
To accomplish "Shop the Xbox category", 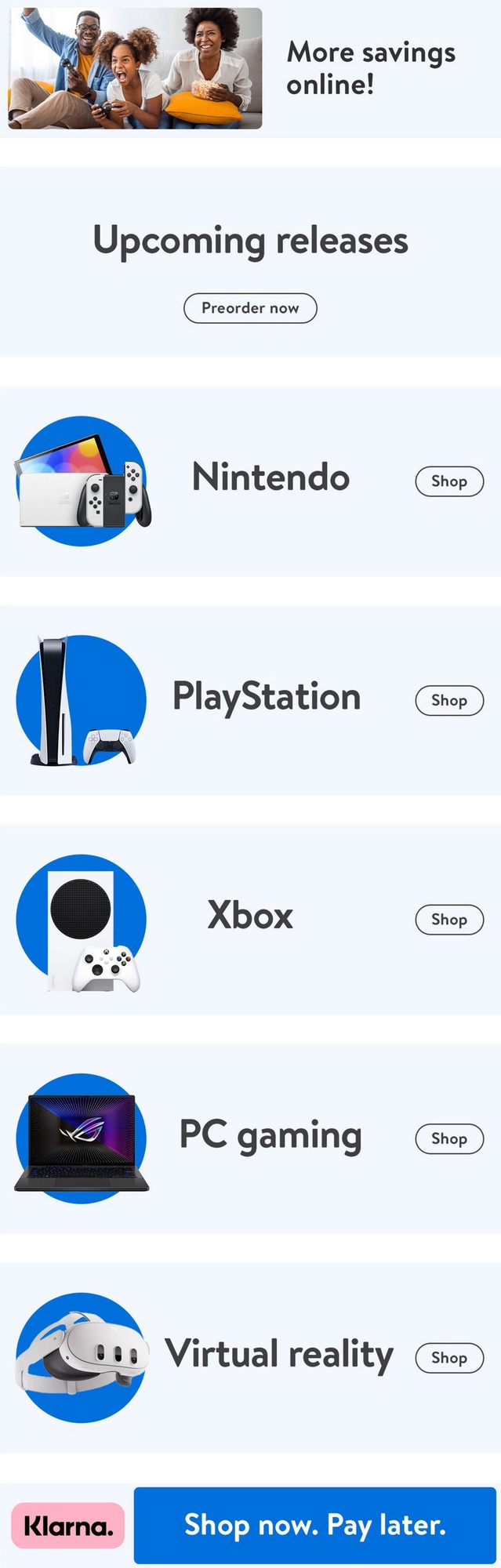I will [x=449, y=920].
